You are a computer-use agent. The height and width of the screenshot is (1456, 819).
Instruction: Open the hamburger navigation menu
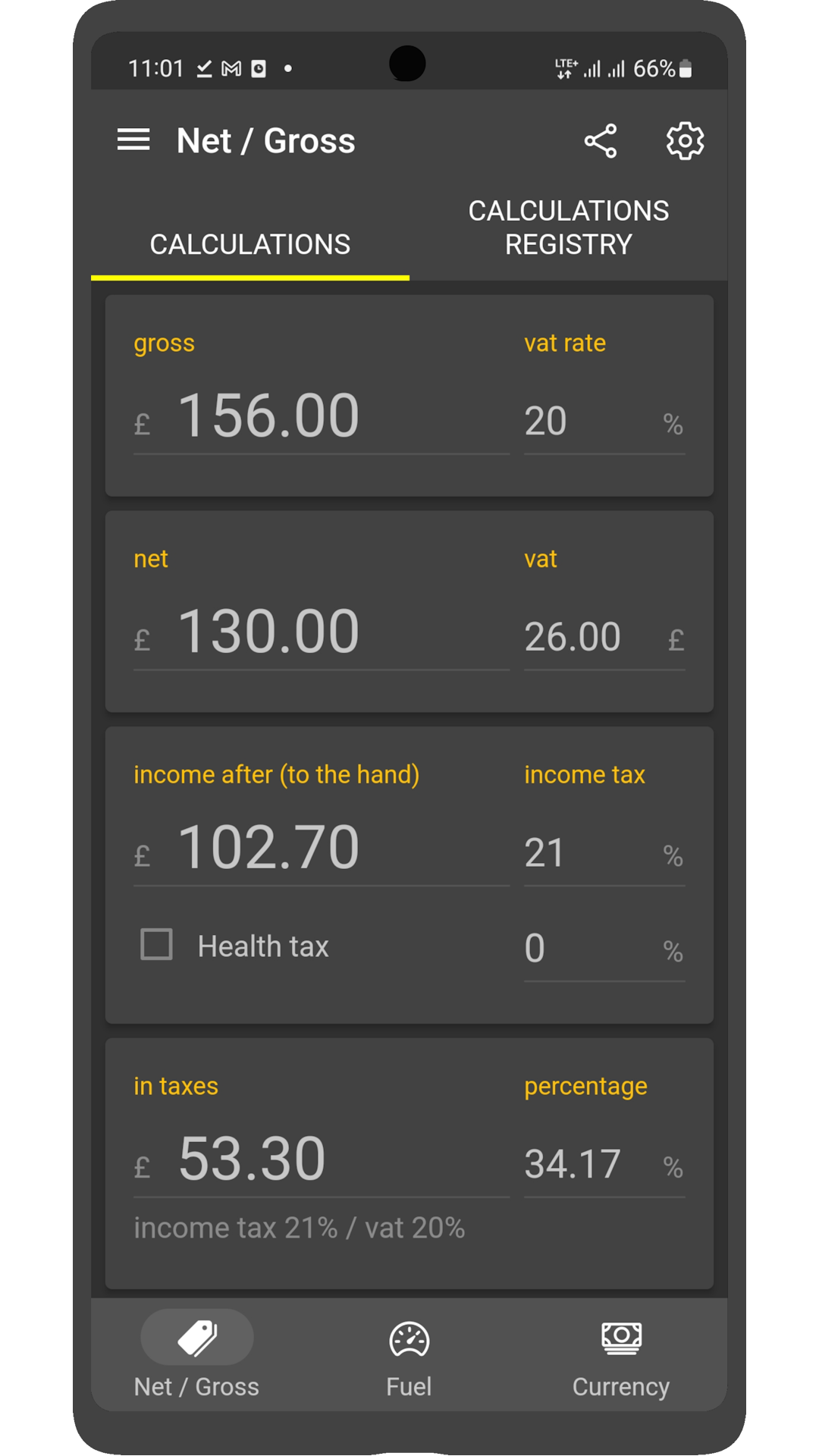(133, 140)
